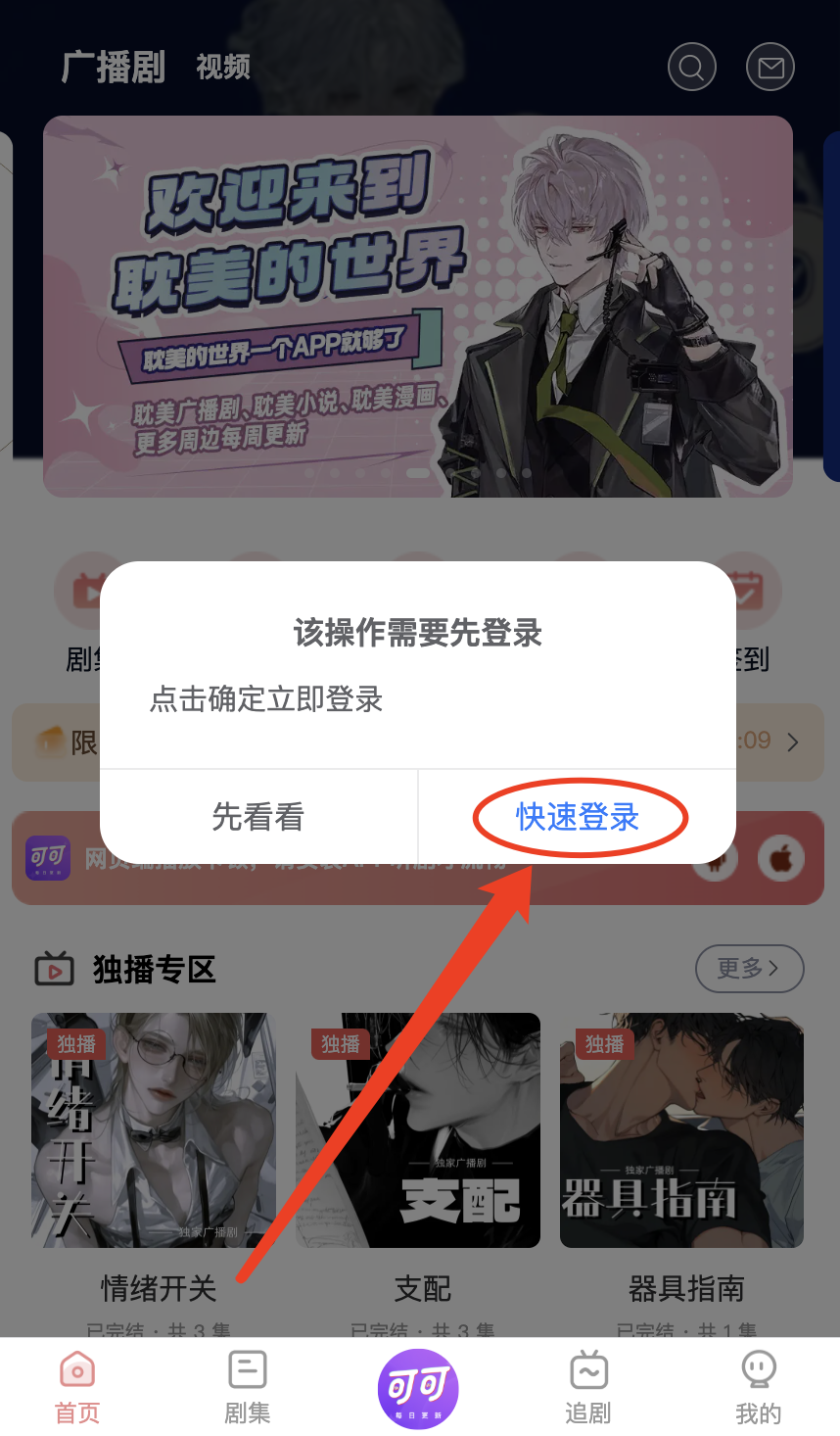Open the 支配 drama card
The width and height of the screenshot is (840, 1436).
418,1130
